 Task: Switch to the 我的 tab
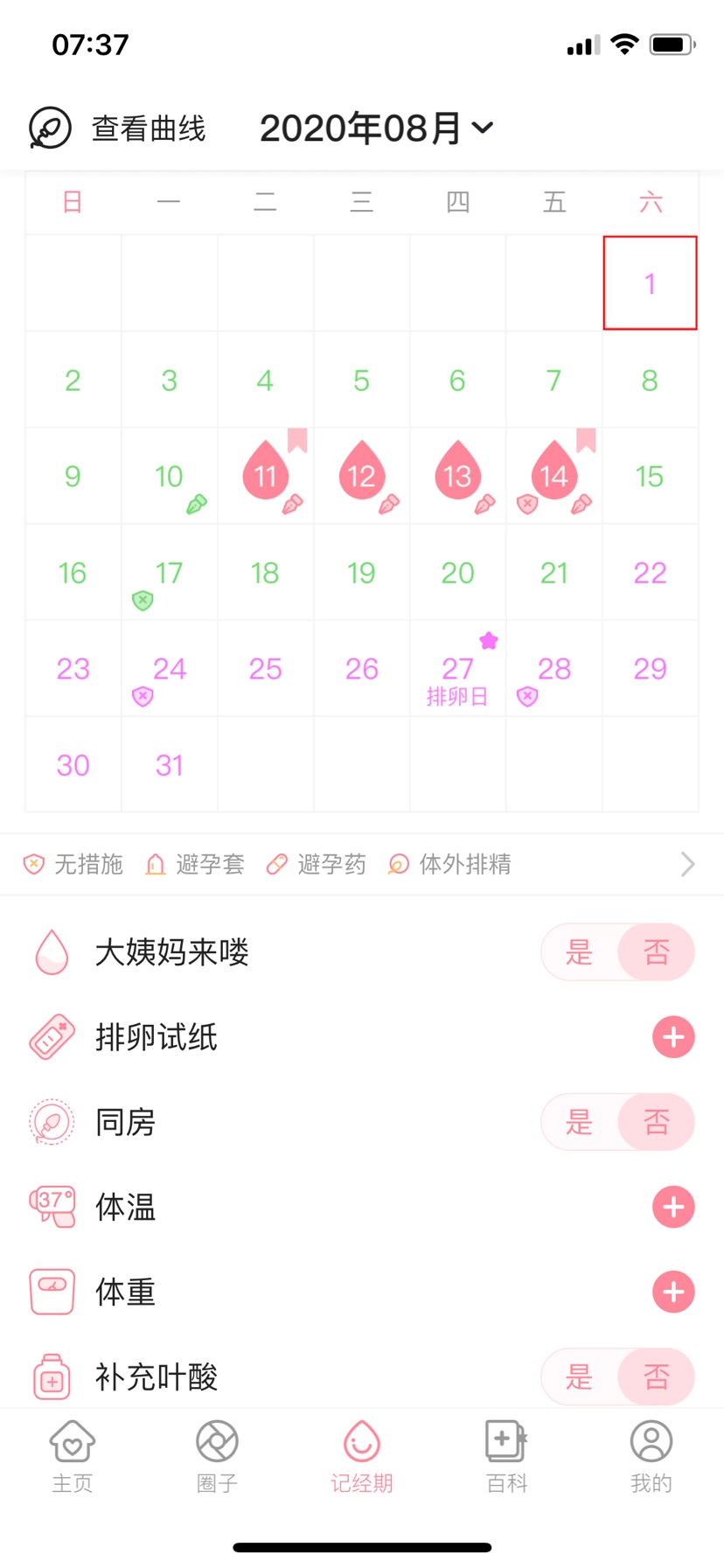pos(651,1457)
